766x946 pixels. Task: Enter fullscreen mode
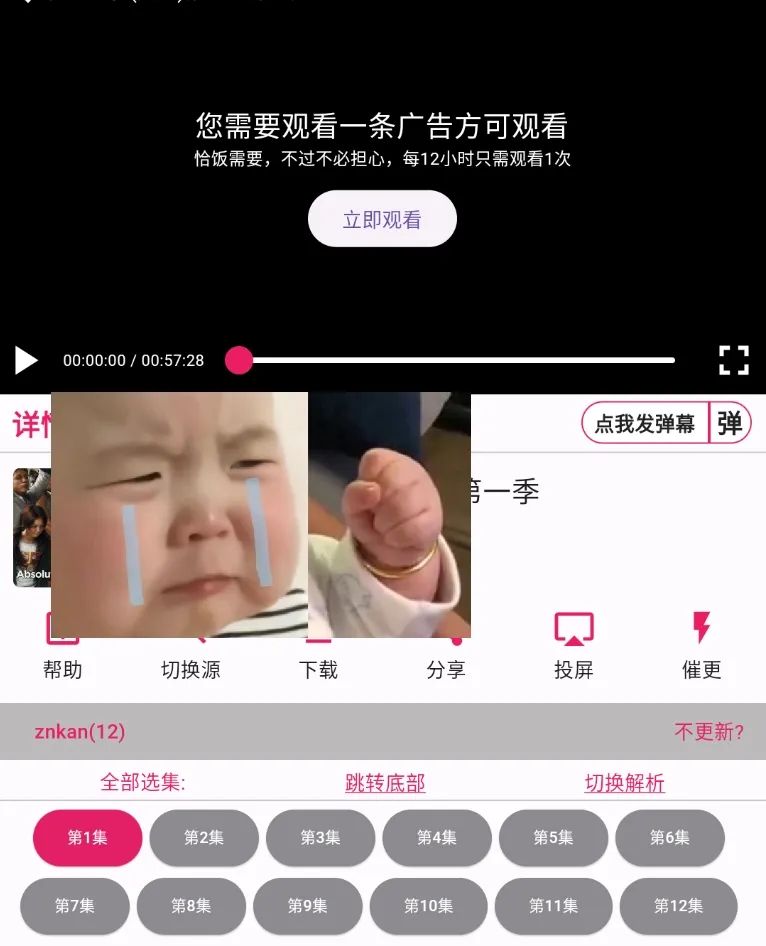pyautogui.click(x=734, y=360)
